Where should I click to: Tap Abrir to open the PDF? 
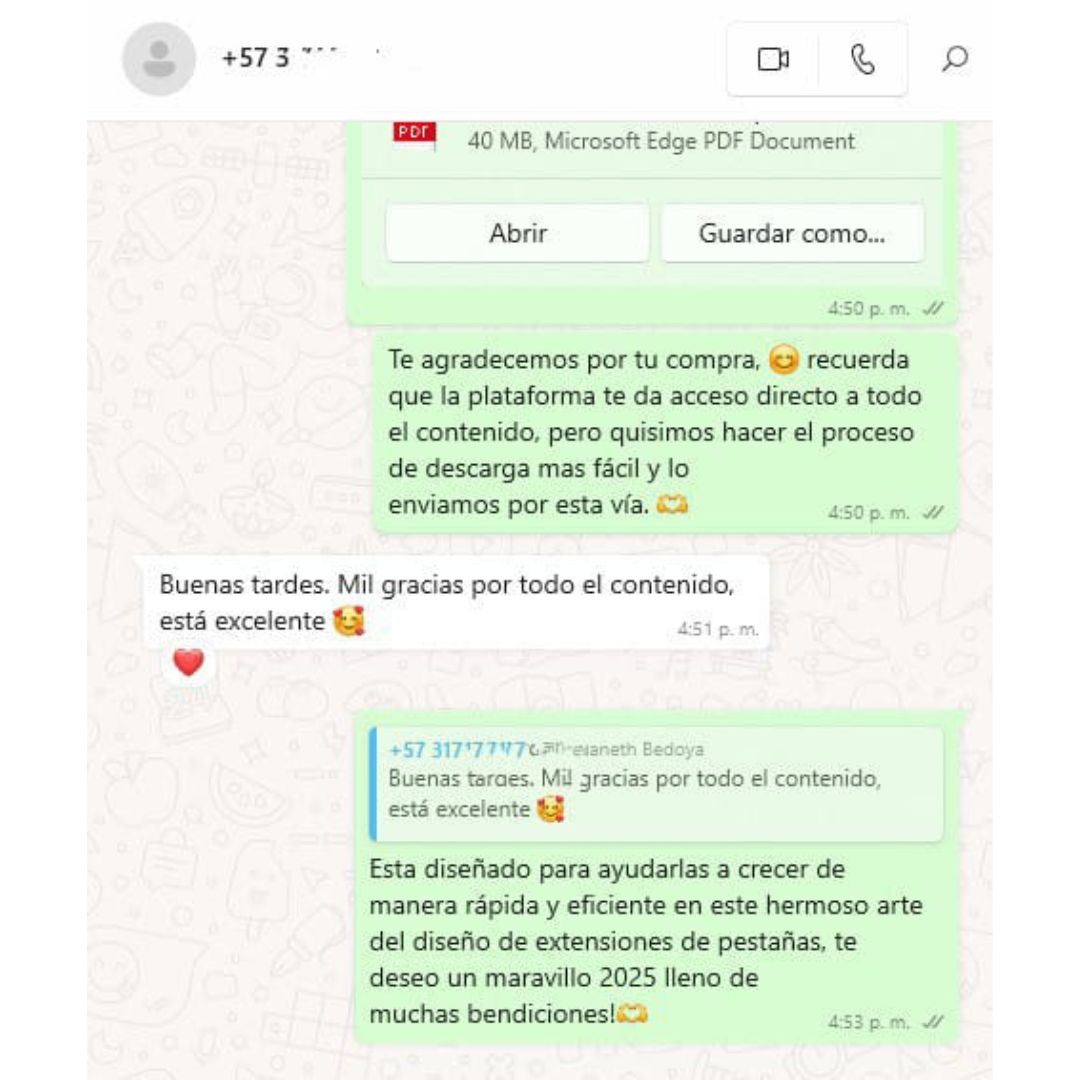pyautogui.click(x=517, y=234)
